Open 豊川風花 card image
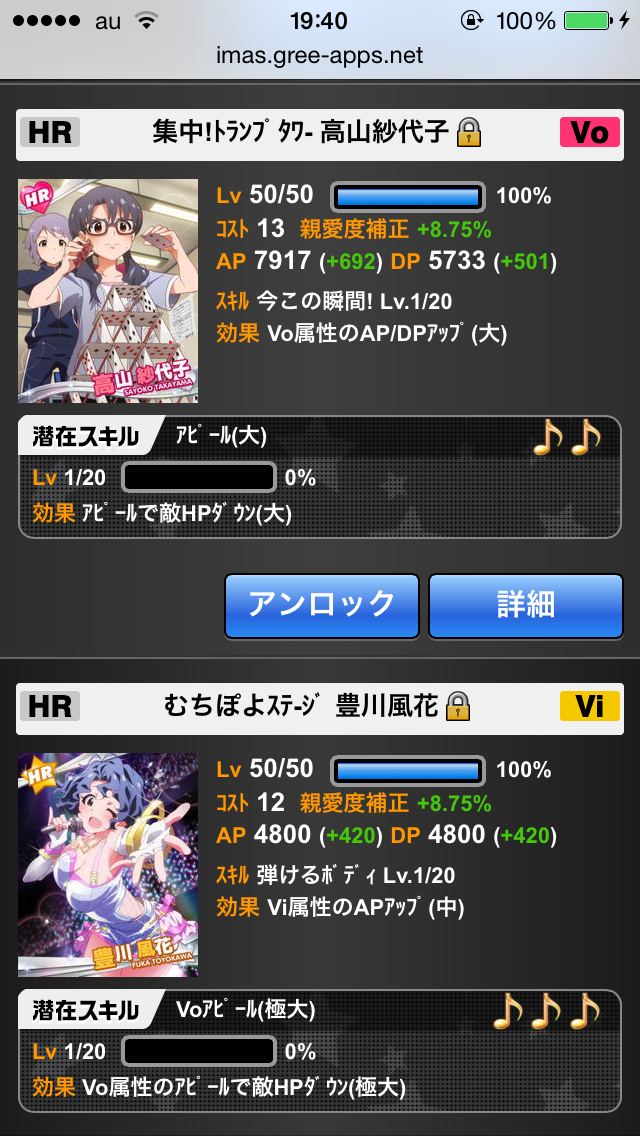The image size is (640, 1136). click(108, 865)
